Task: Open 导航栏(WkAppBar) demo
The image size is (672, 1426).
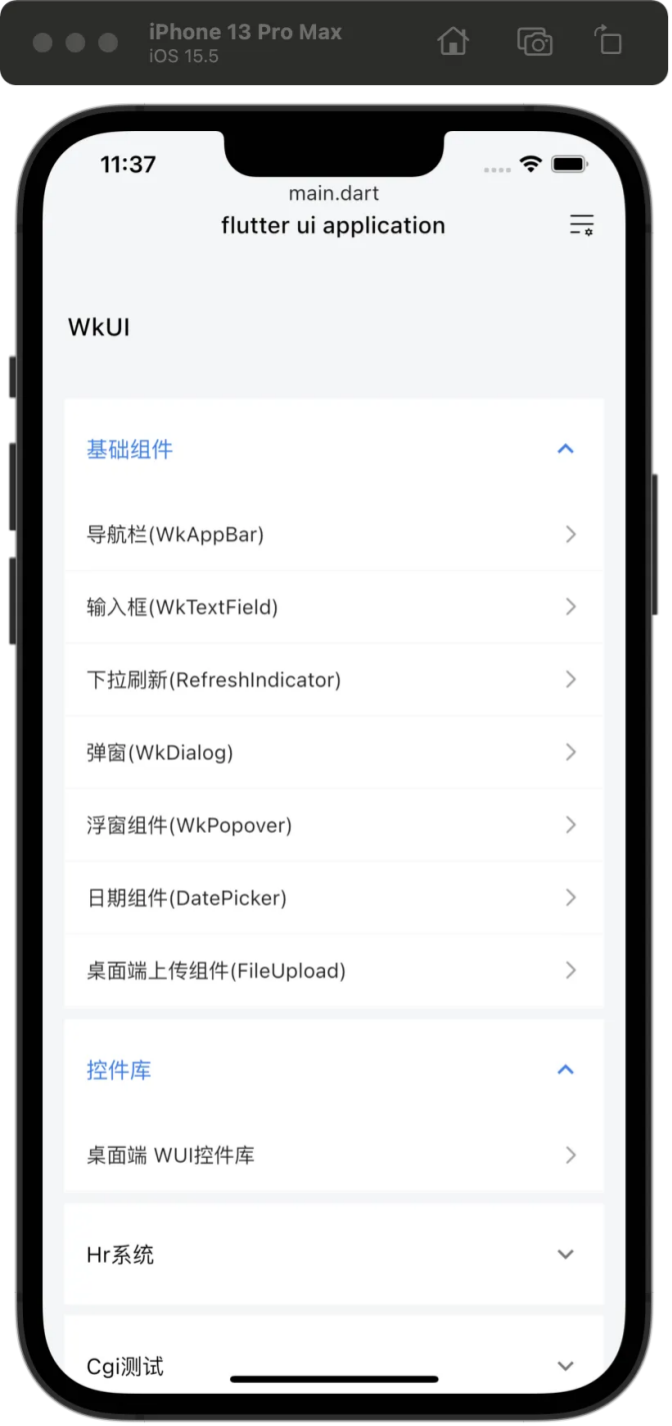Action: click(334, 535)
